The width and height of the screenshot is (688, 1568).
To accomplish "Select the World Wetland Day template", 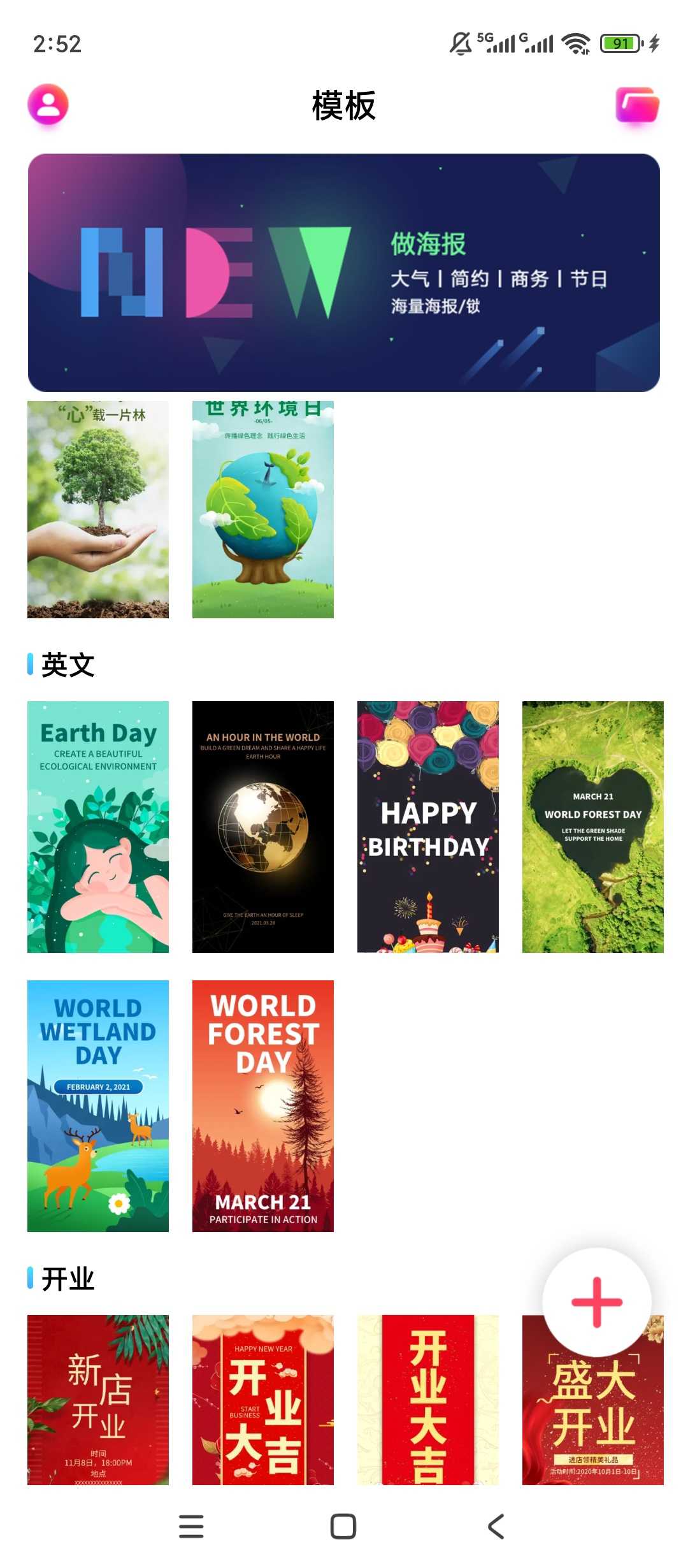I will [98, 1106].
